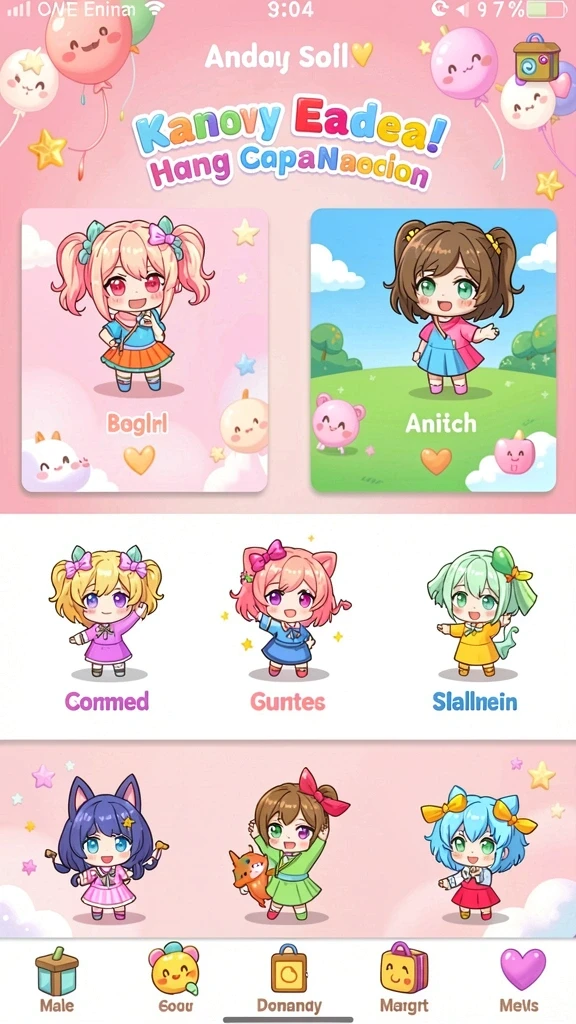Pick the Slallnein character
576x1024 pixels.
(x=475, y=627)
